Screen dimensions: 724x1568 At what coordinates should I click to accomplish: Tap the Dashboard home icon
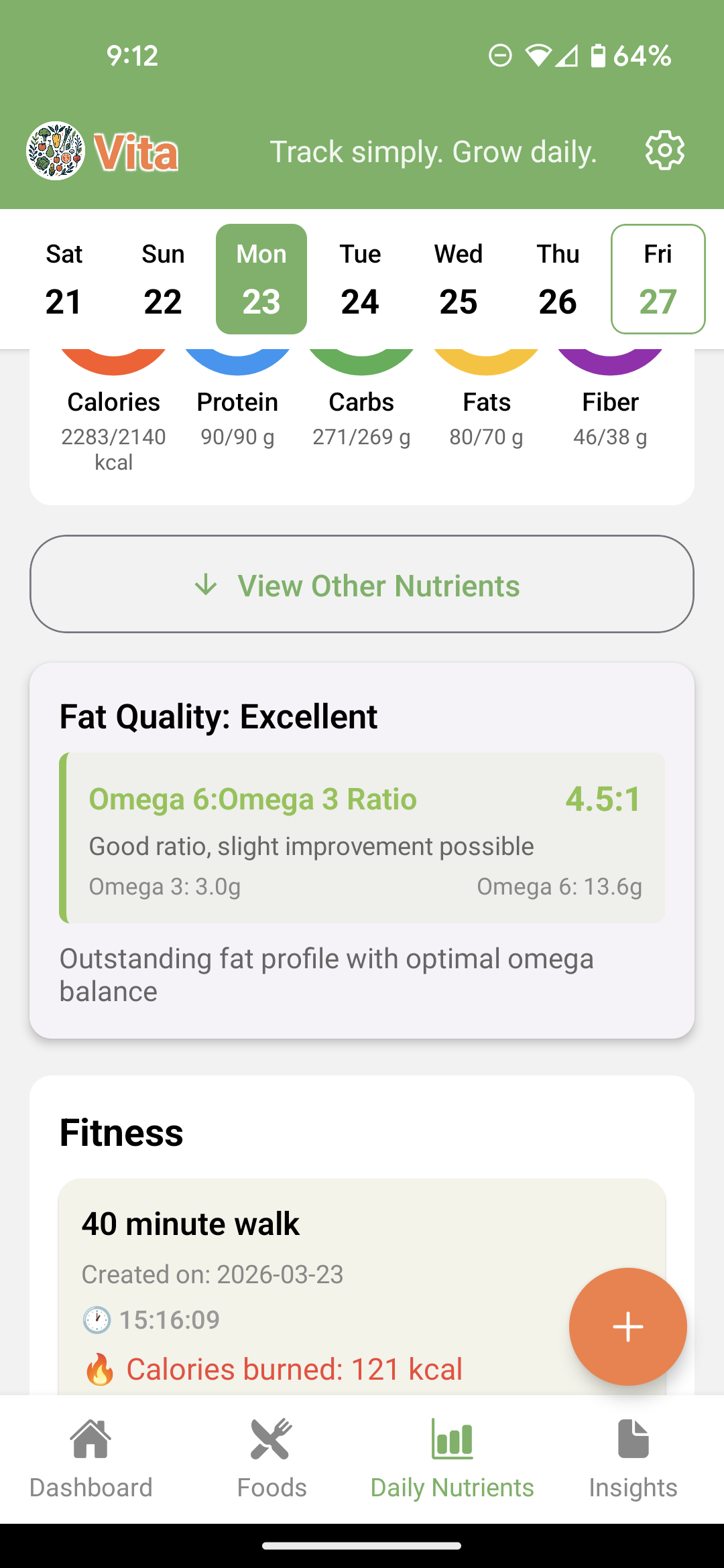pyautogui.click(x=93, y=1438)
